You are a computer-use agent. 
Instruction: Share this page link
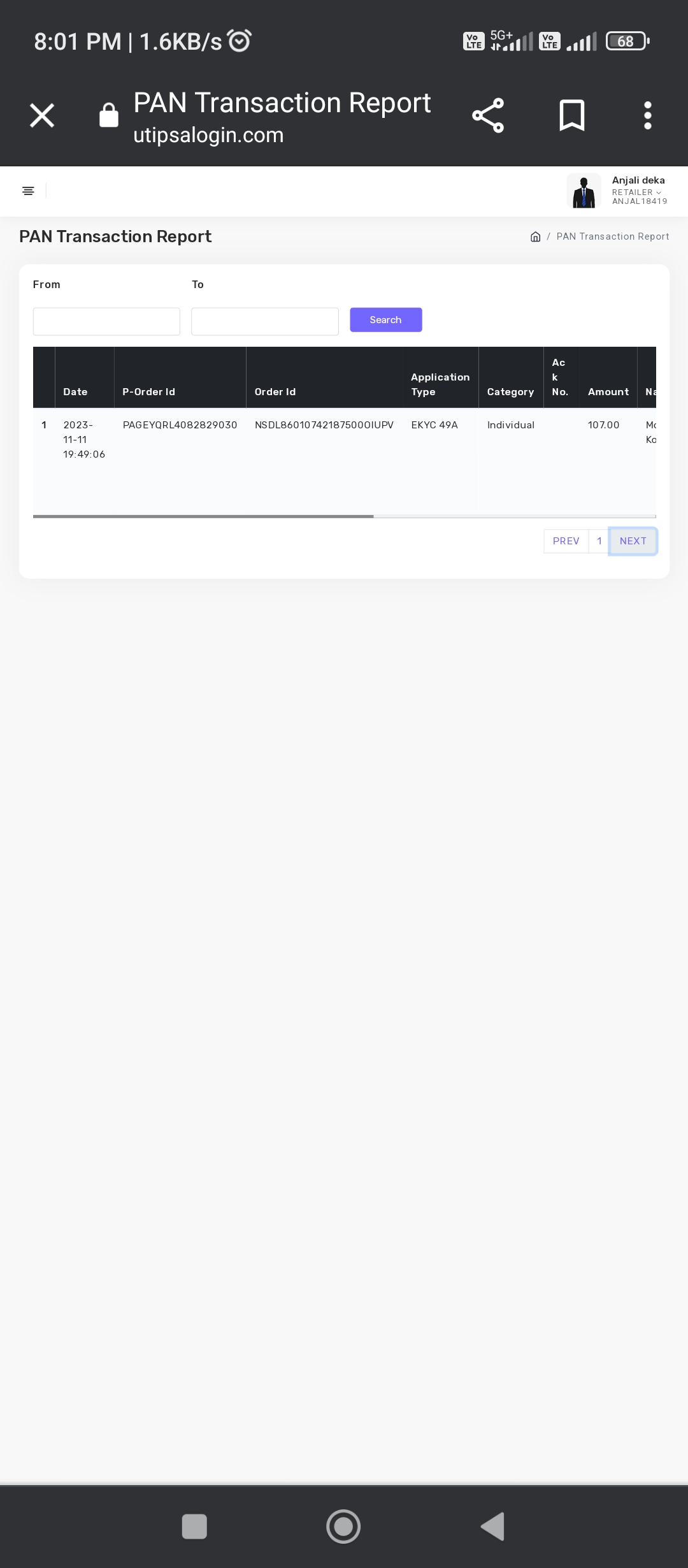click(x=488, y=115)
